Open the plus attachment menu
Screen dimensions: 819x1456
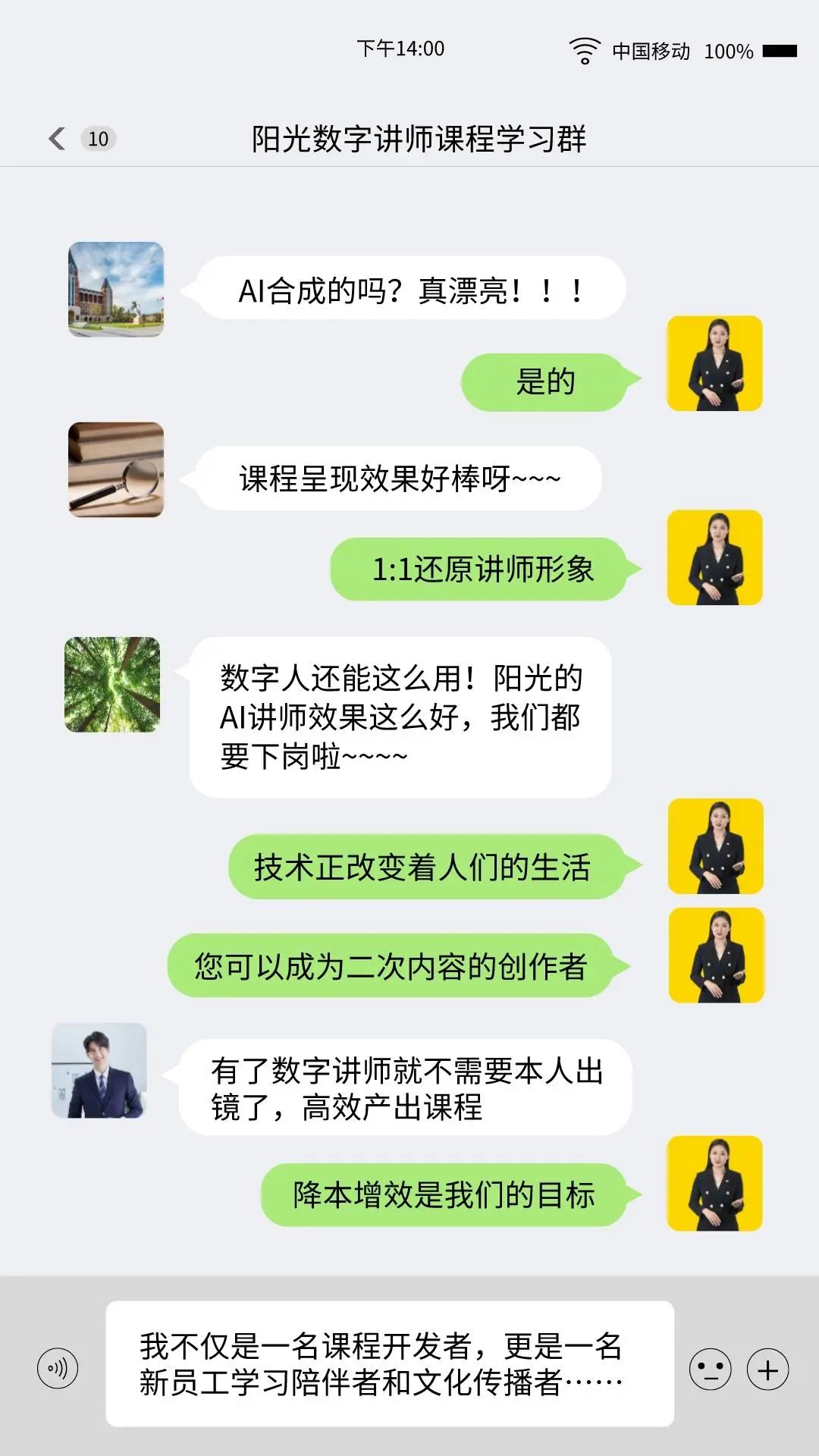click(767, 1370)
